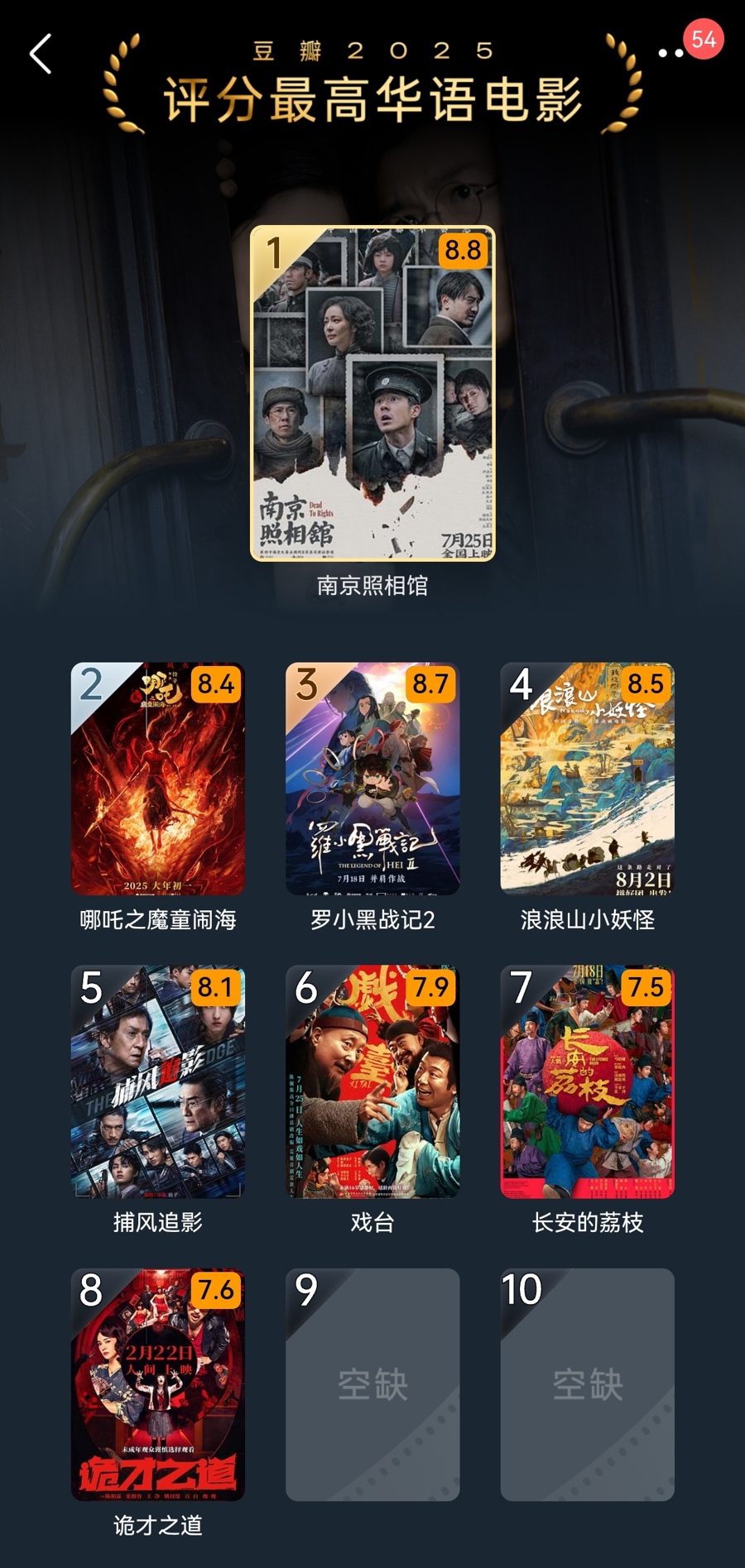Go back using the top-left arrow

41,55
